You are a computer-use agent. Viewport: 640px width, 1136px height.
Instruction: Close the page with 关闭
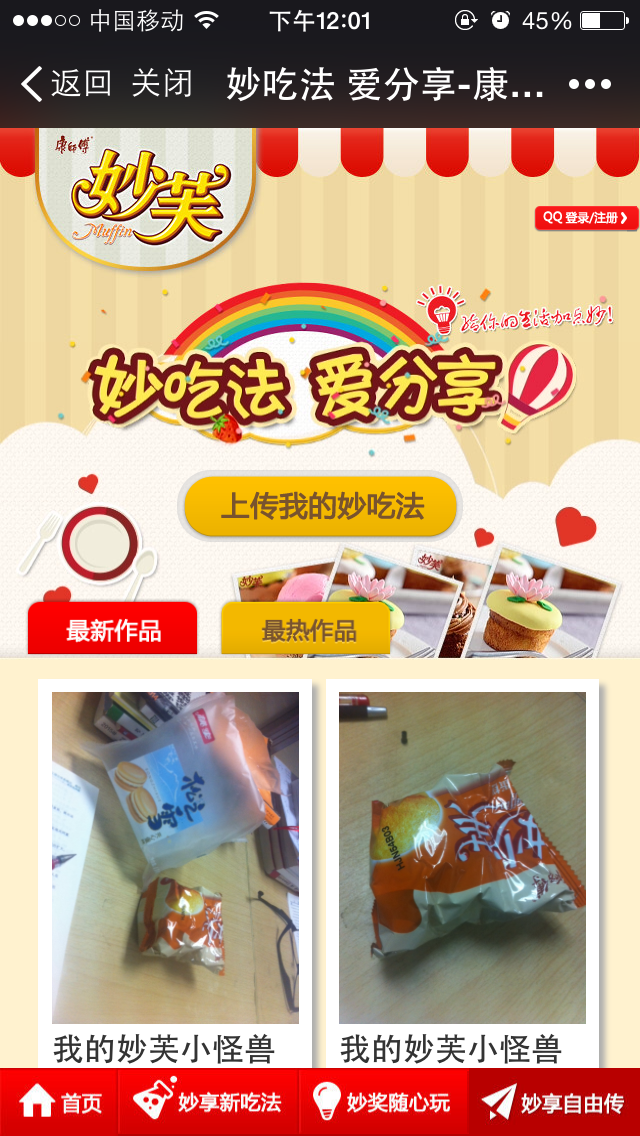point(161,84)
